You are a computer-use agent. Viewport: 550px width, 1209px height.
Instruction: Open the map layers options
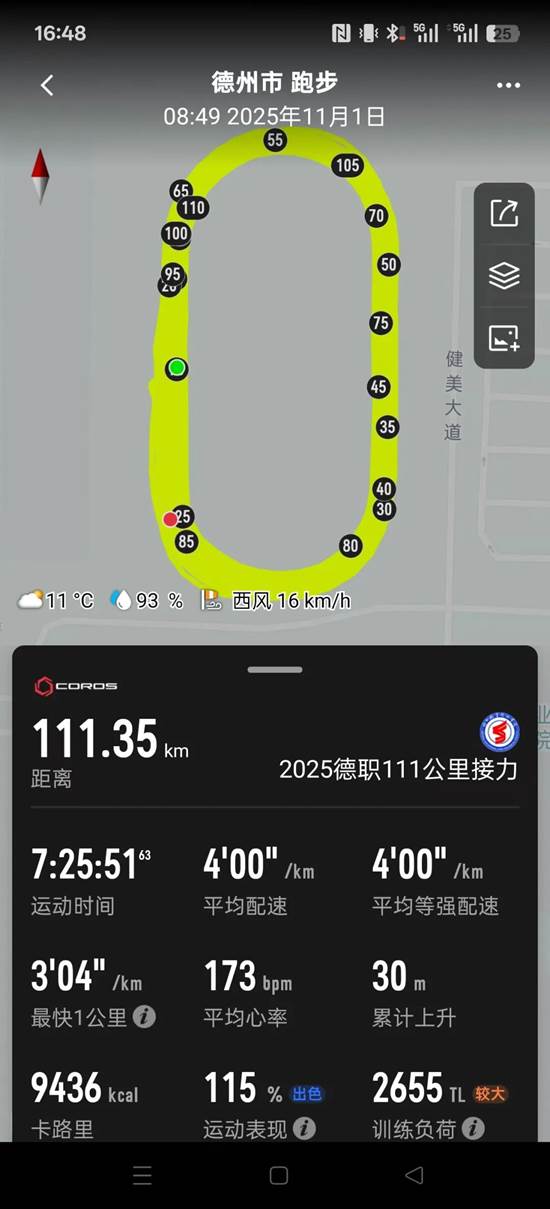(x=504, y=275)
